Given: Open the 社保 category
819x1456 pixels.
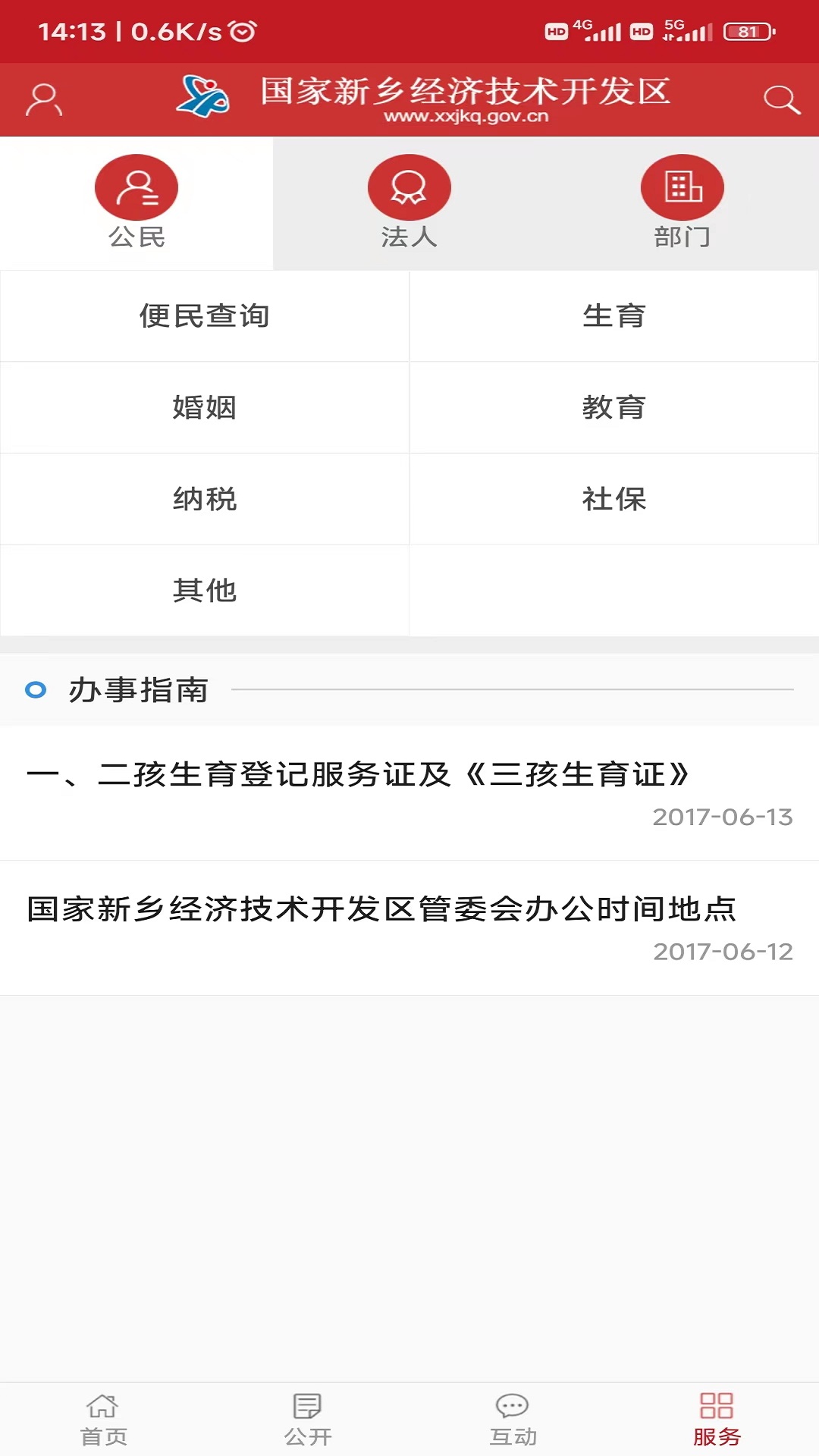Looking at the screenshot, I should click(x=614, y=499).
